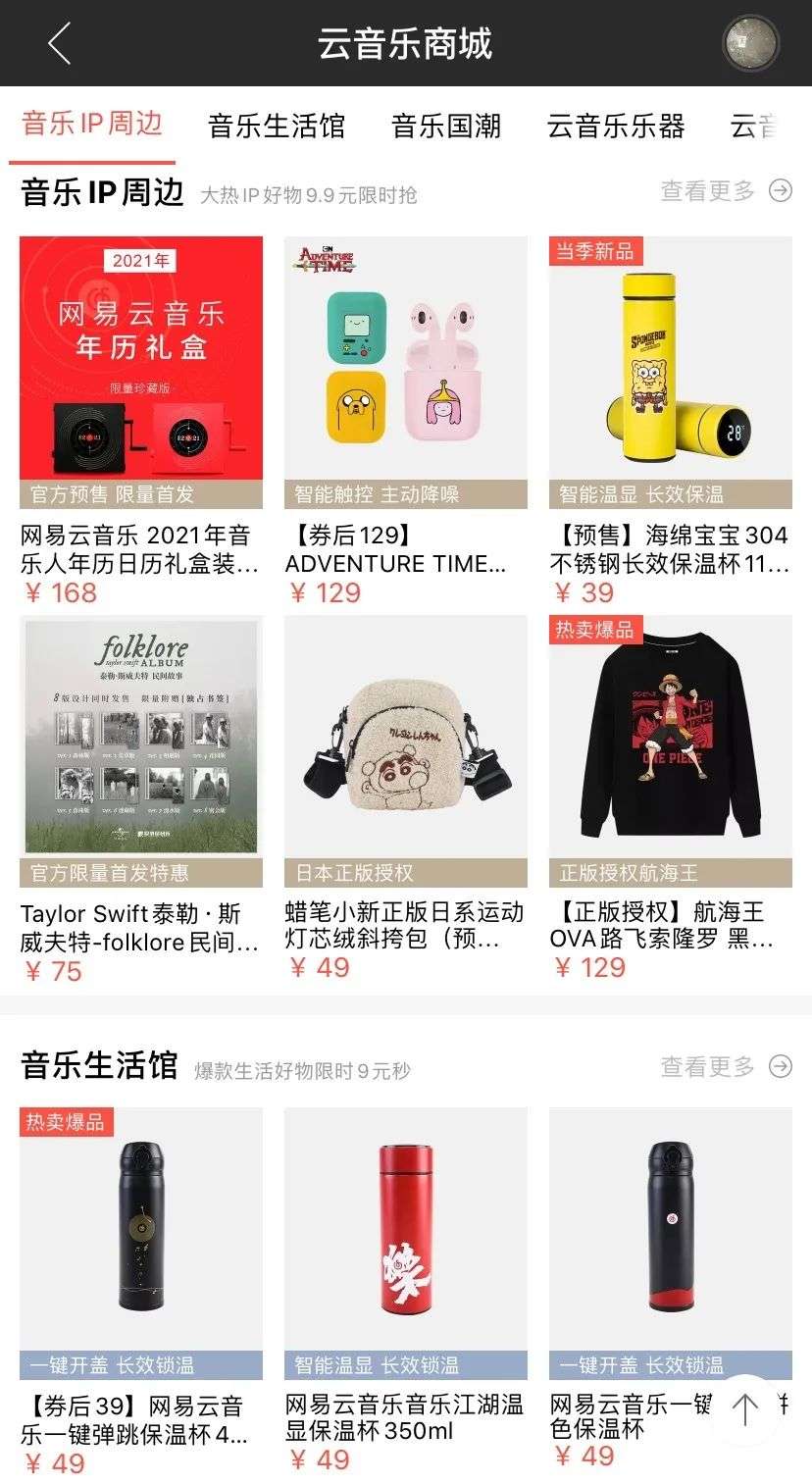Open the Adventure Time earbuds product image
The height and width of the screenshot is (1484, 812).
click(407, 363)
